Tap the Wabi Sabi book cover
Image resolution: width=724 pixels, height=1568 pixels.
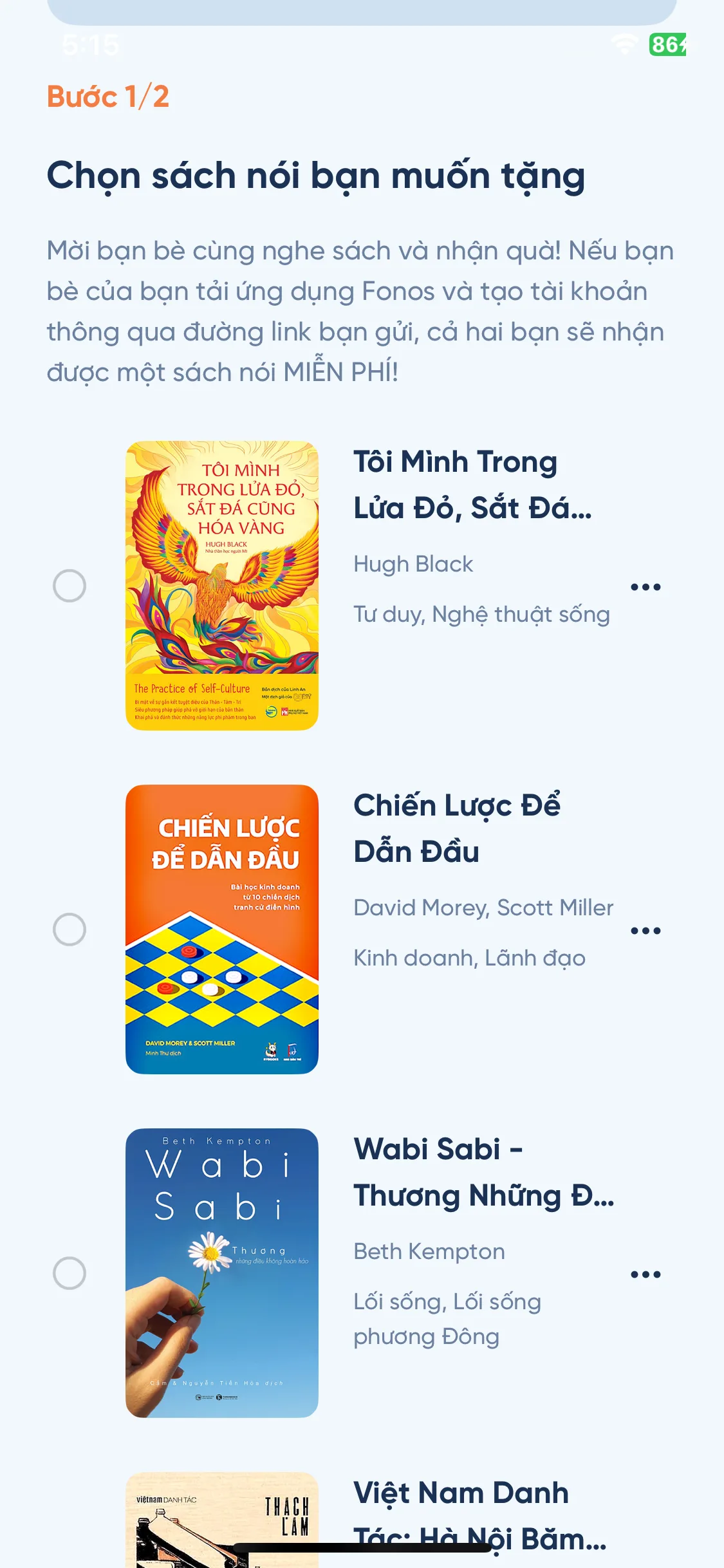click(222, 1273)
